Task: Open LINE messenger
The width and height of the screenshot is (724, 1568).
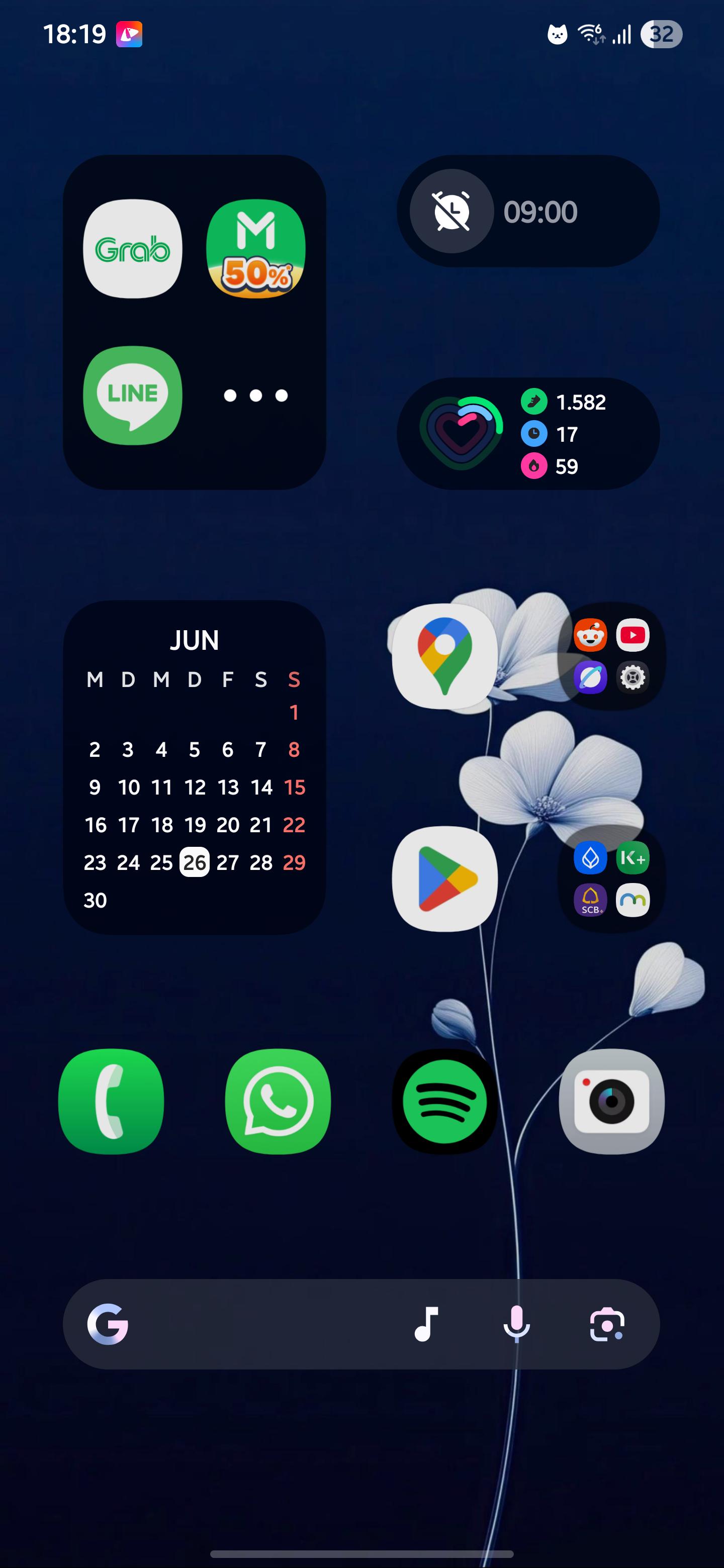Action: 133,396
